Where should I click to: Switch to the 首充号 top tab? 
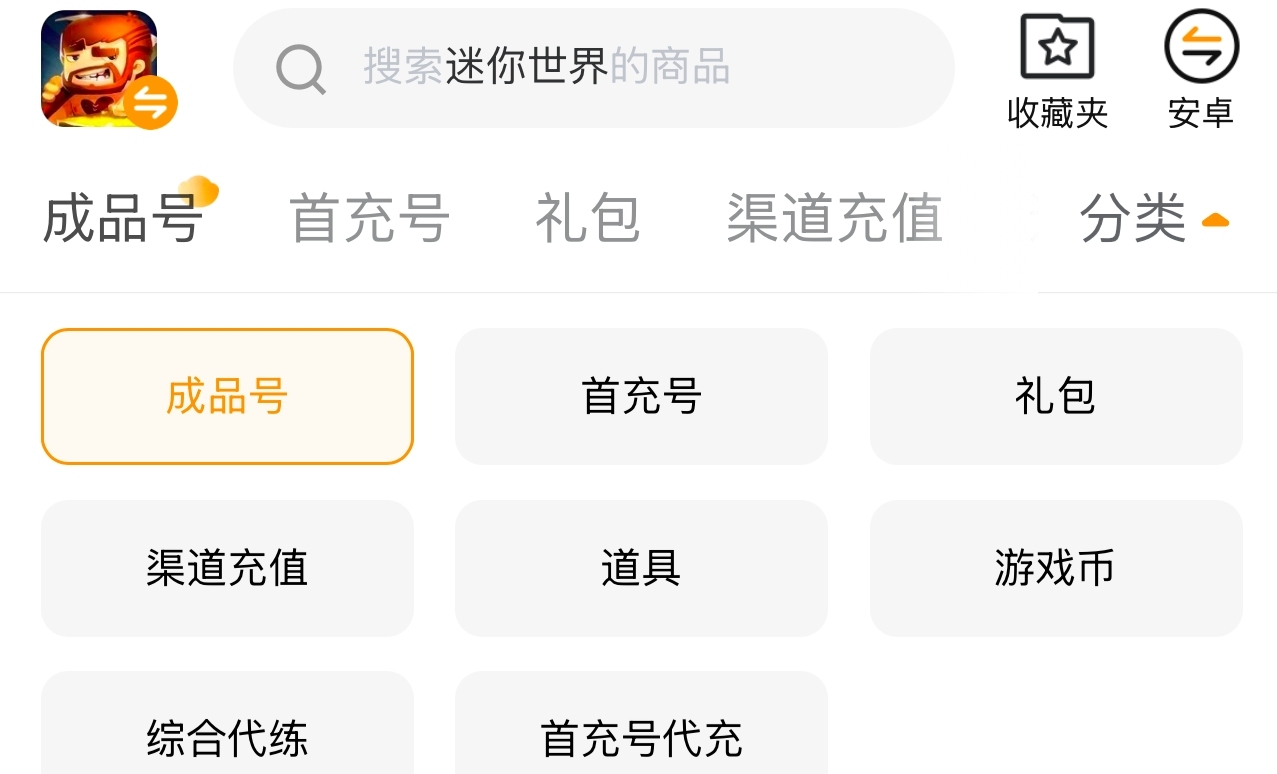[x=369, y=218]
